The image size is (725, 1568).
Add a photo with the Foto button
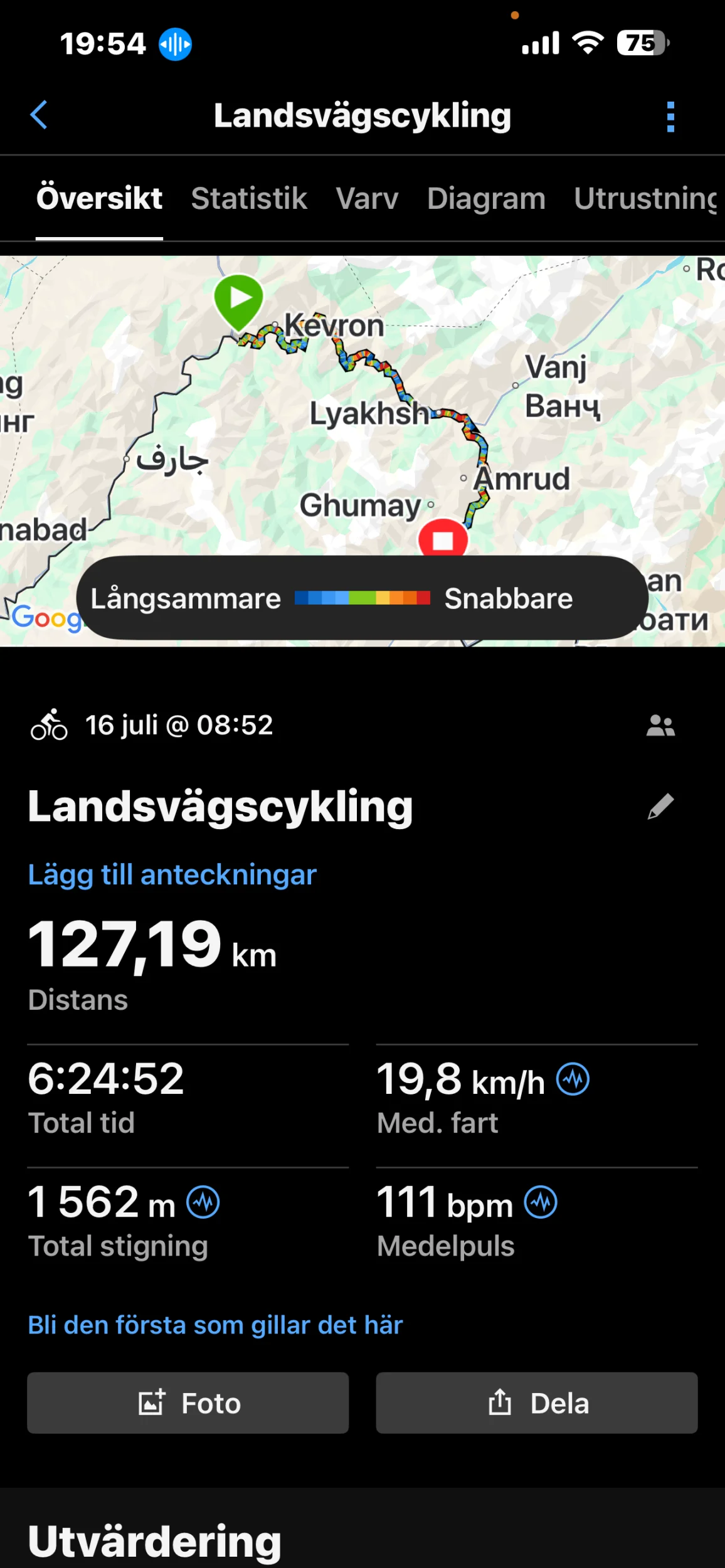[x=188, y=1403]
